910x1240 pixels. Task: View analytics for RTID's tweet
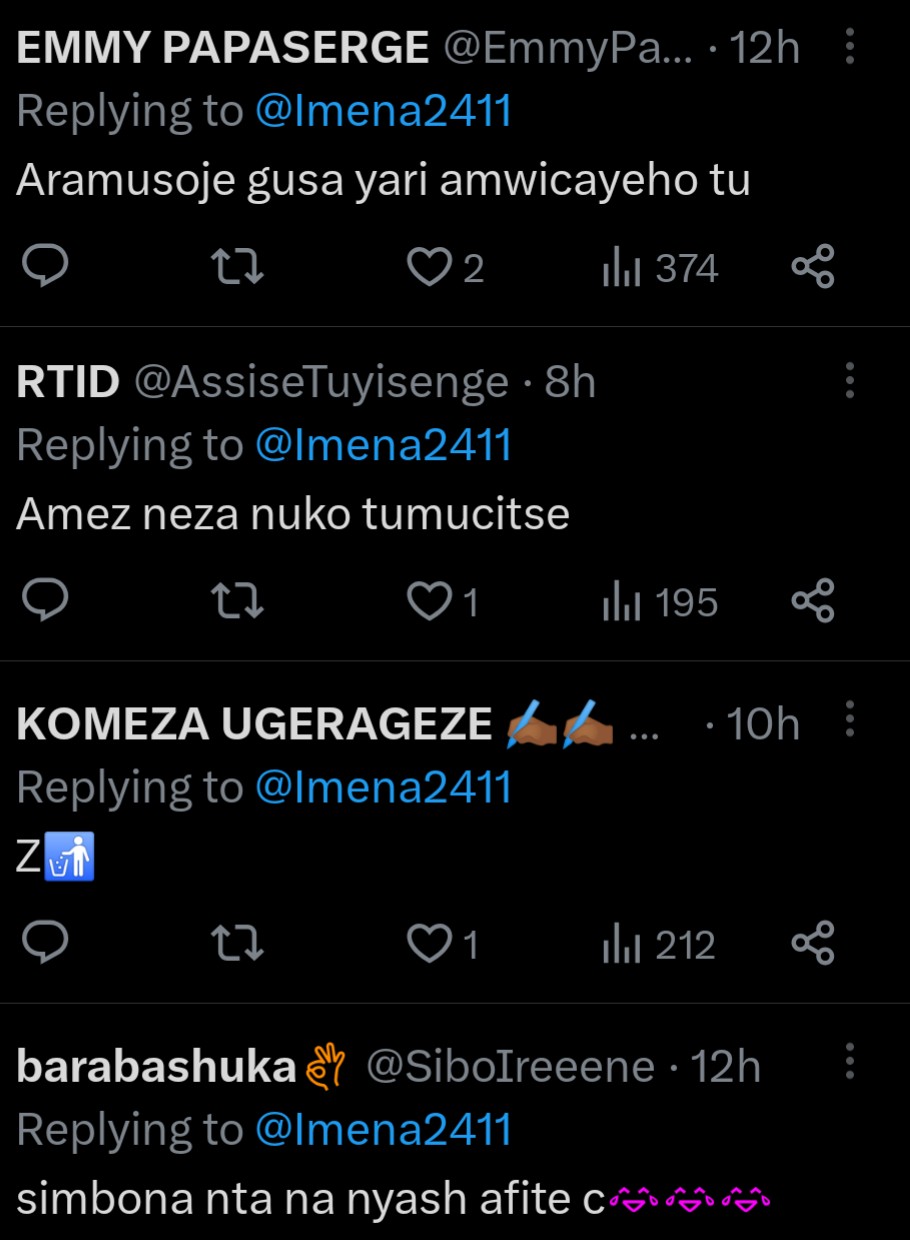(660, 602)
